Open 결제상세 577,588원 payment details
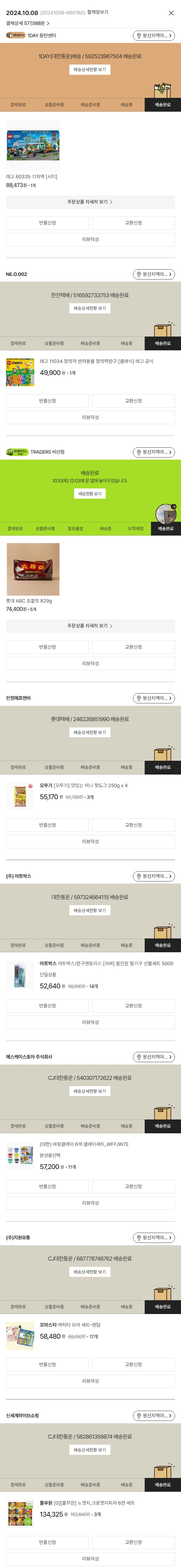This screenshot has height=1568, width=181. [x=27, y=23]
